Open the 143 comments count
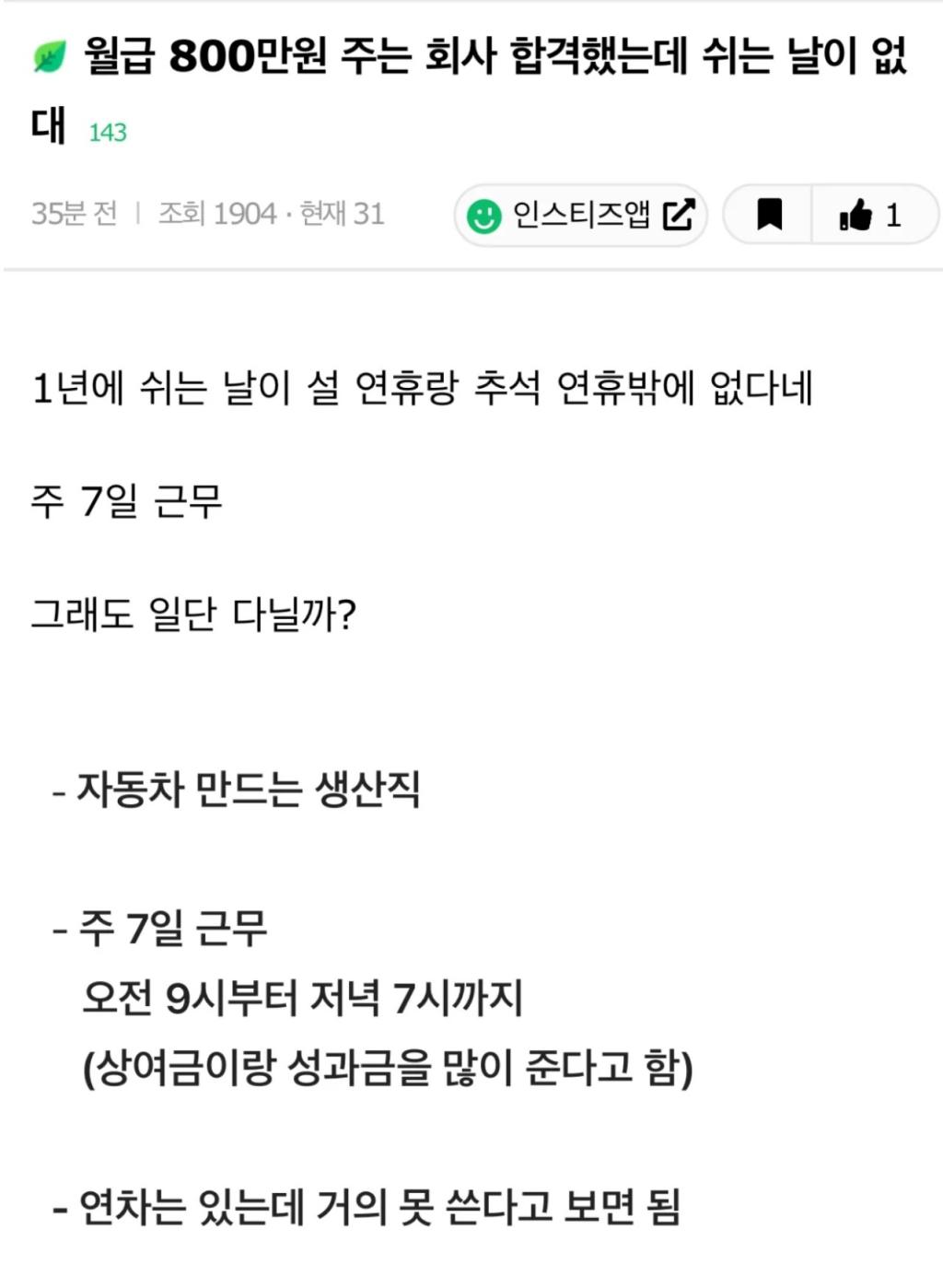Viewport: 943px width, 1288px height. click(x=108, y=133)
